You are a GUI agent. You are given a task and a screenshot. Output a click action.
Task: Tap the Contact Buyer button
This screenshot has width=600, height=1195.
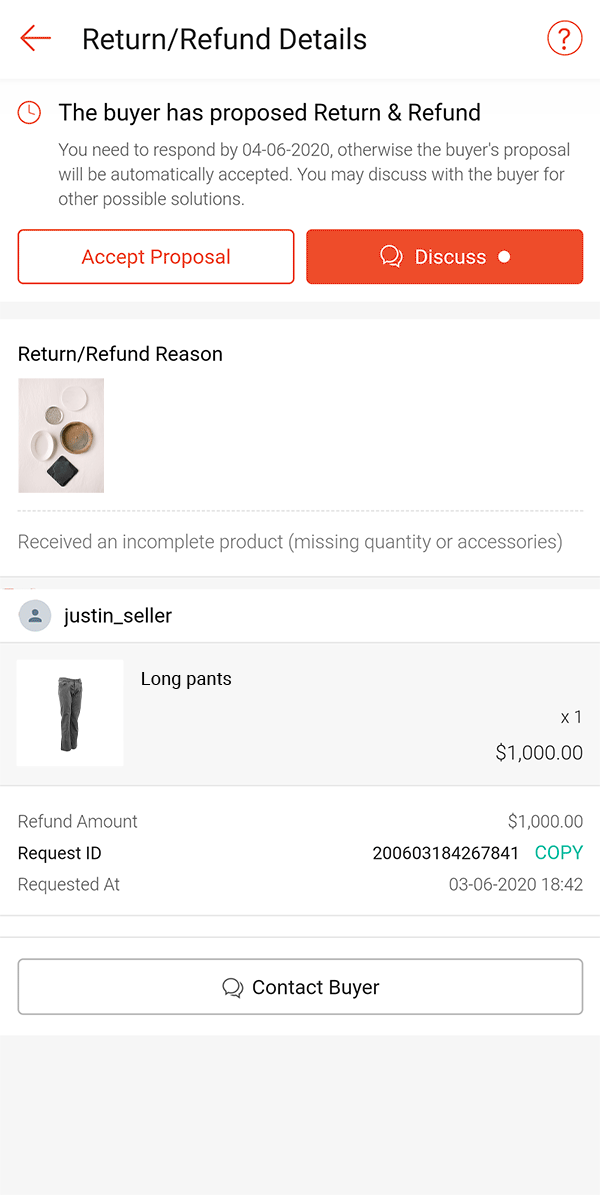click(x=300, y=987)
